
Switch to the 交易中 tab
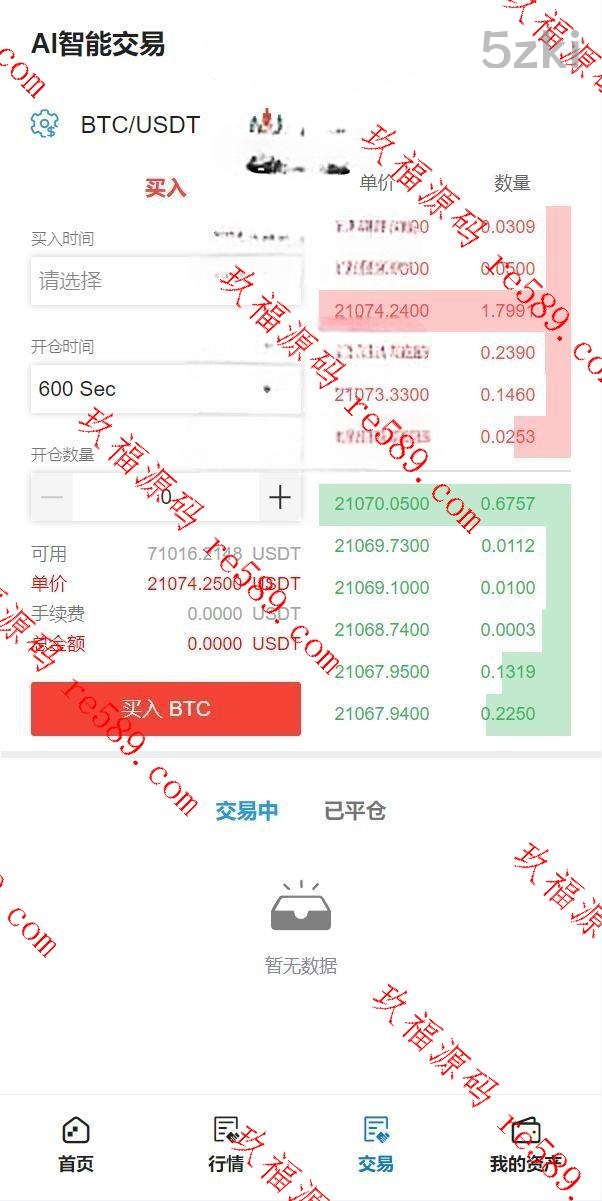click(247, 811)
